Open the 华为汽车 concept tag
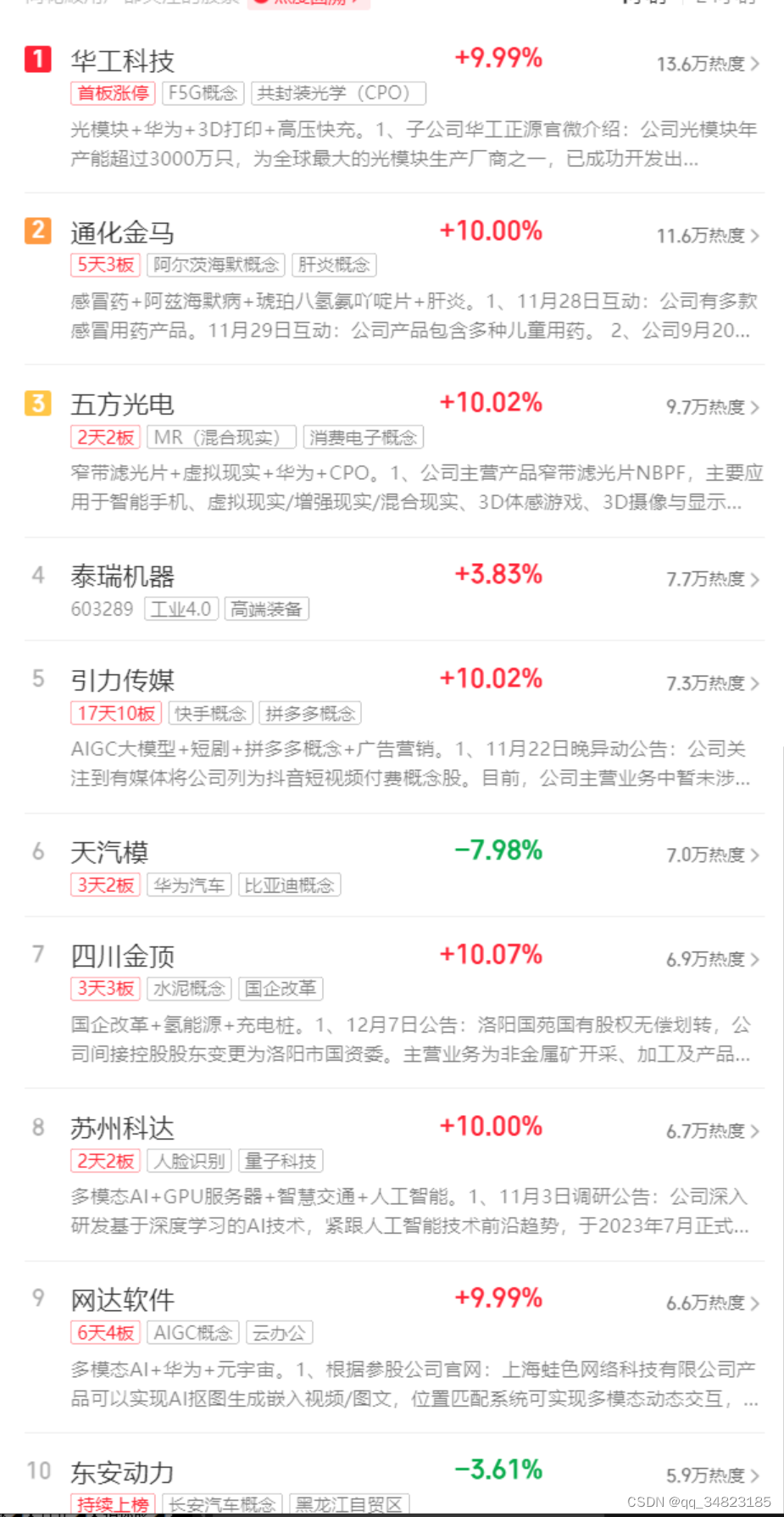The width and height of the screenshot is (784, 1517). (189, 885)
